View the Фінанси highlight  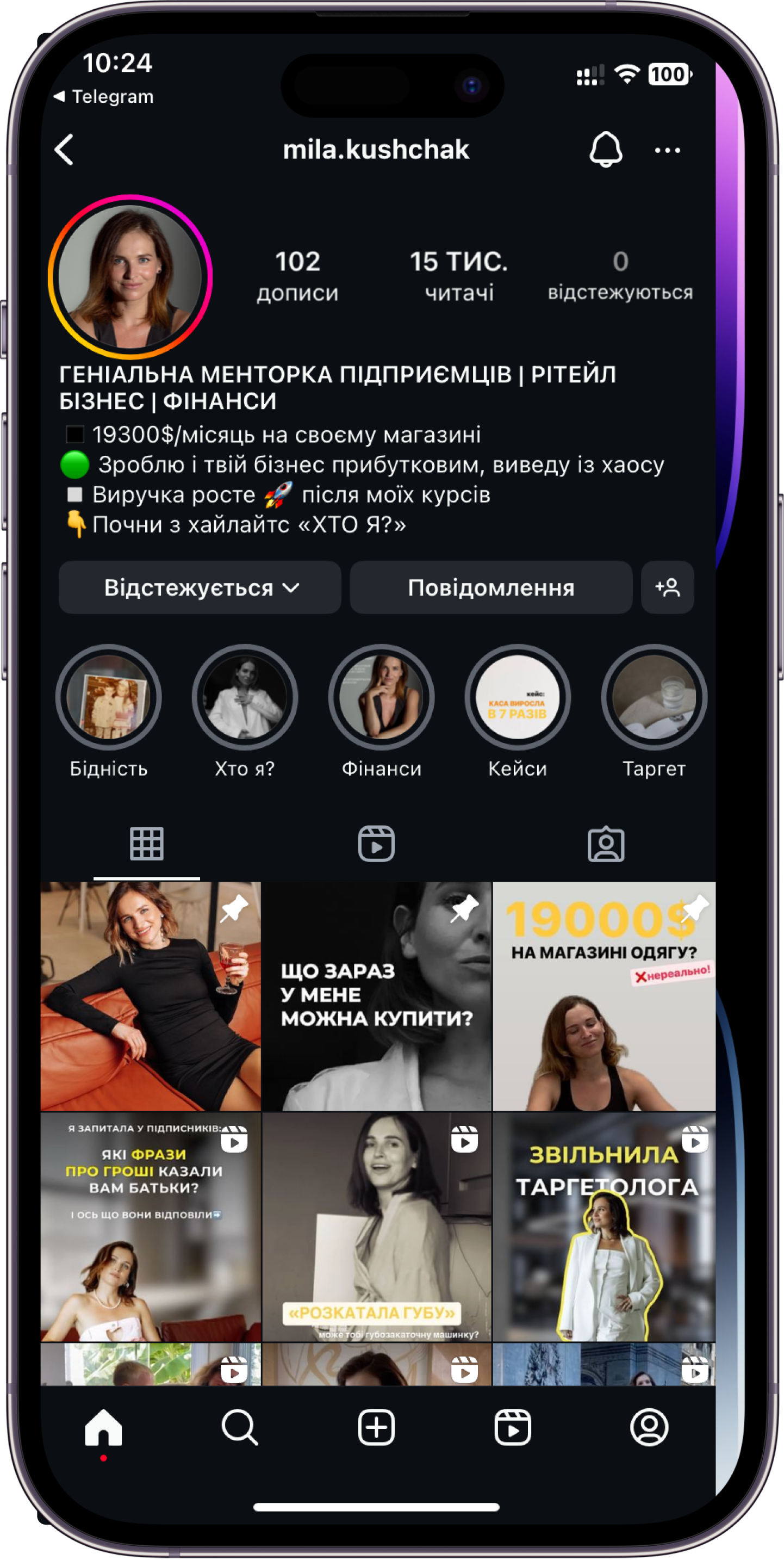382,698
